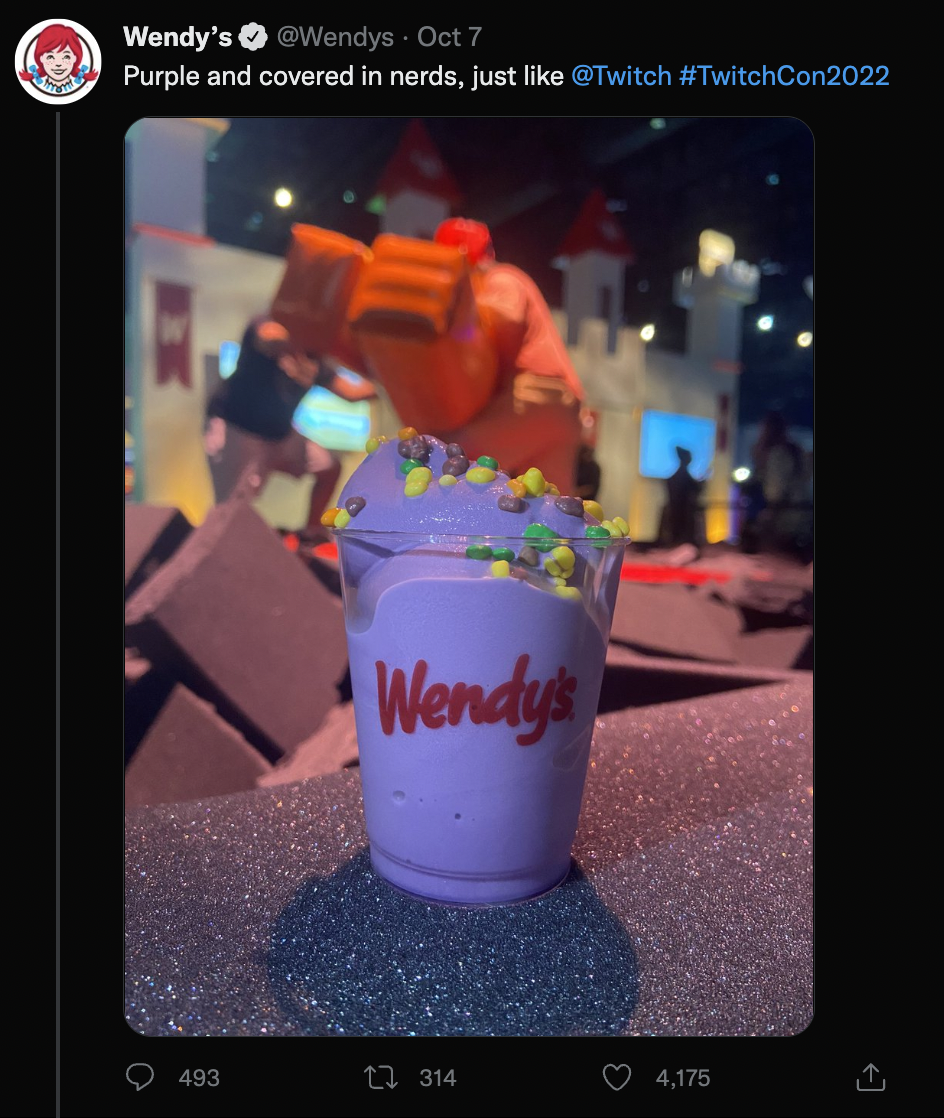Open the #TwitchCon2022 hashtag
The image size is (944, 1118).
click(x=784, y=76)
